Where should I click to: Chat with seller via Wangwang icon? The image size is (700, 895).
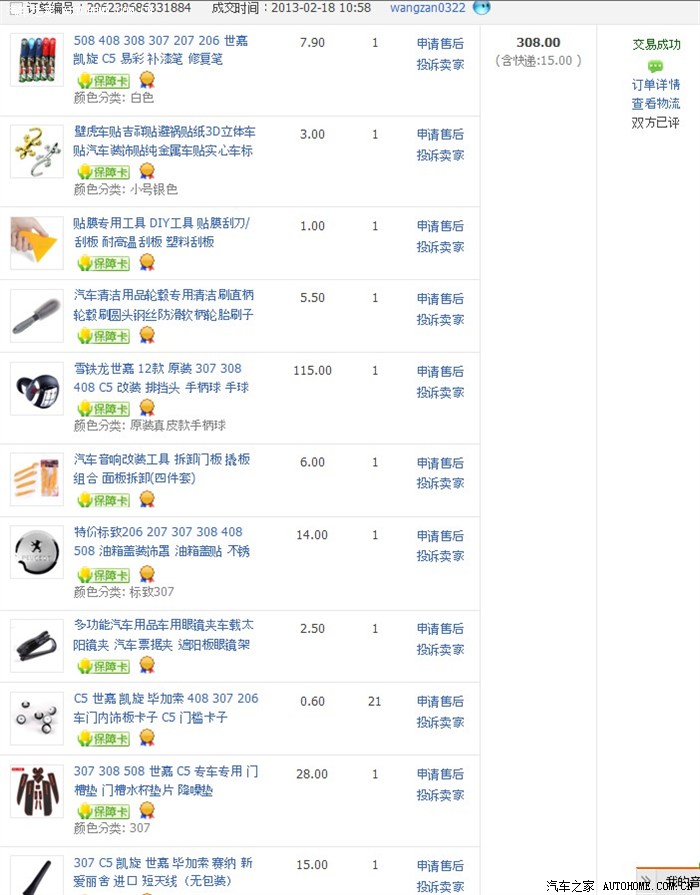point(481,8)
